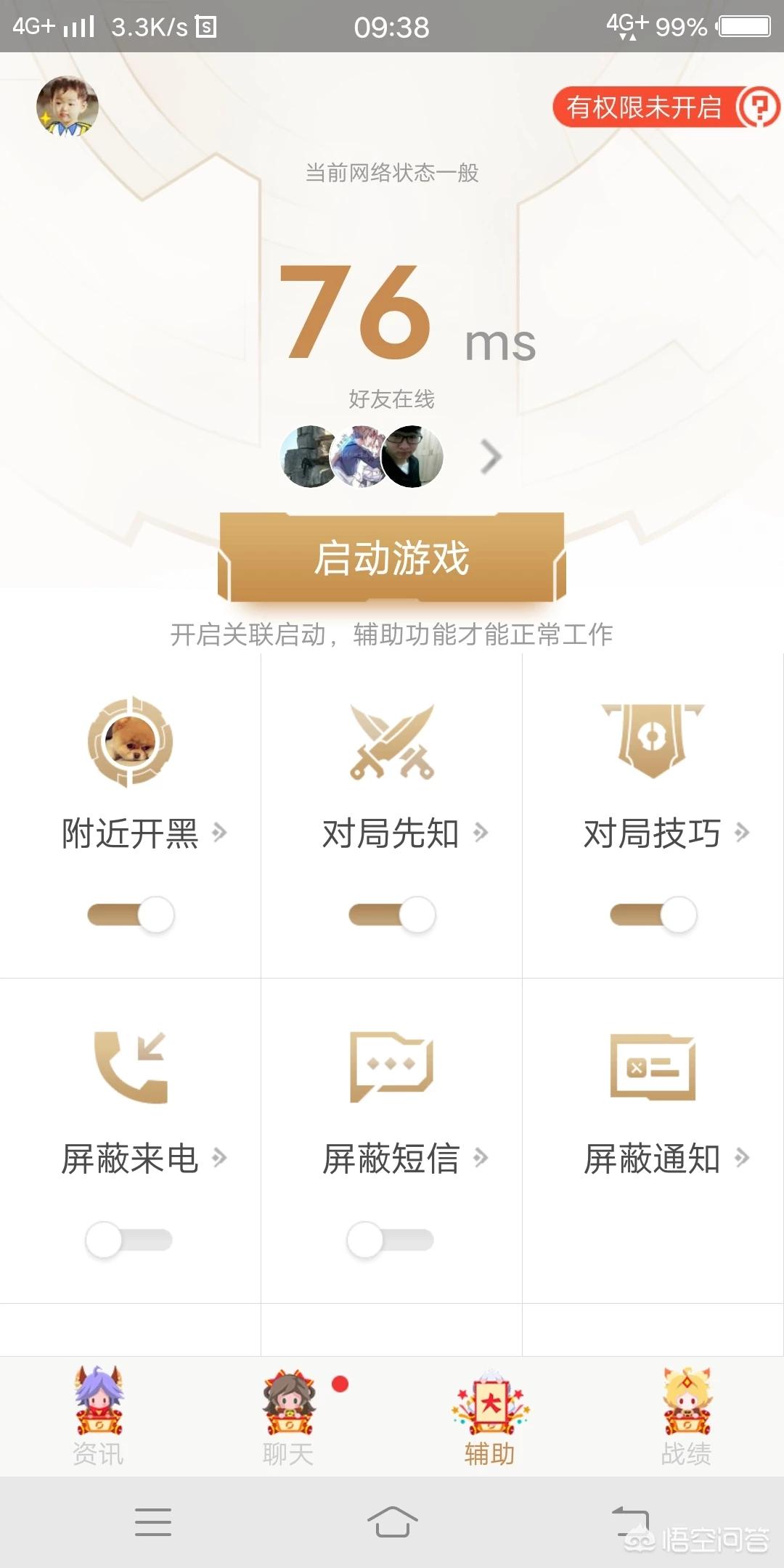The image size is (784, 1568).
Task: Toggle off 对局技巧
Action: [653, 914]
